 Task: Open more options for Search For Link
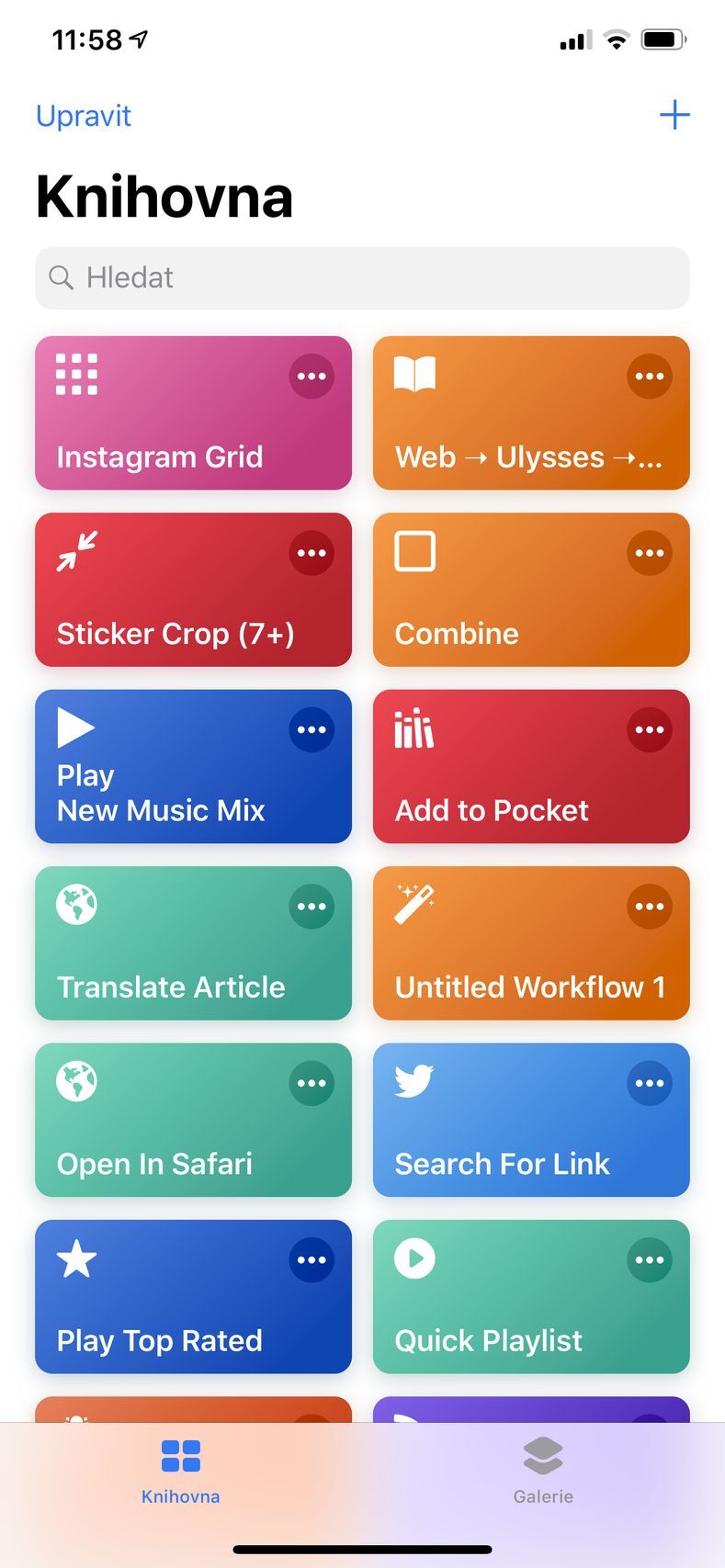click(x=650, y=1083)
